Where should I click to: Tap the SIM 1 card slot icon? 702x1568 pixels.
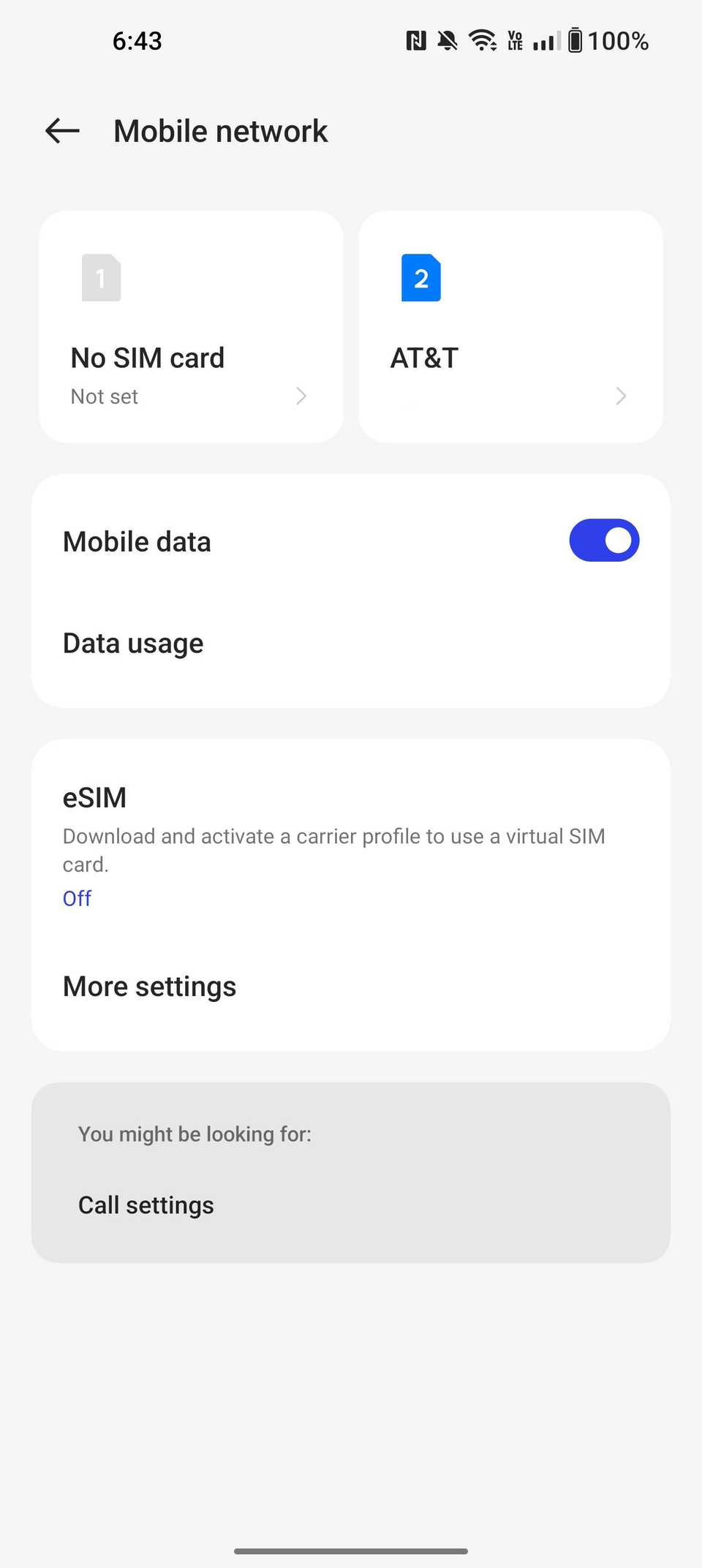click(101, 278)
